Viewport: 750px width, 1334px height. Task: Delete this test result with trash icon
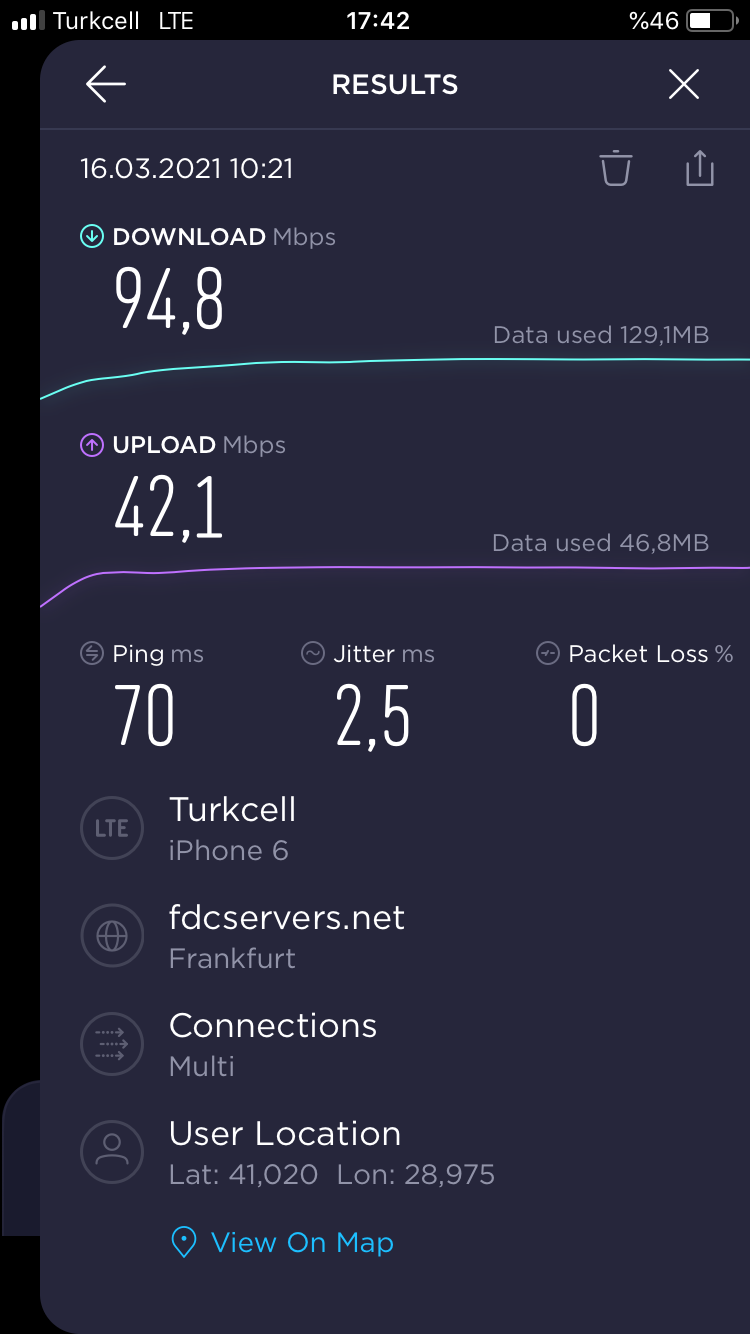tap(616, 168)
